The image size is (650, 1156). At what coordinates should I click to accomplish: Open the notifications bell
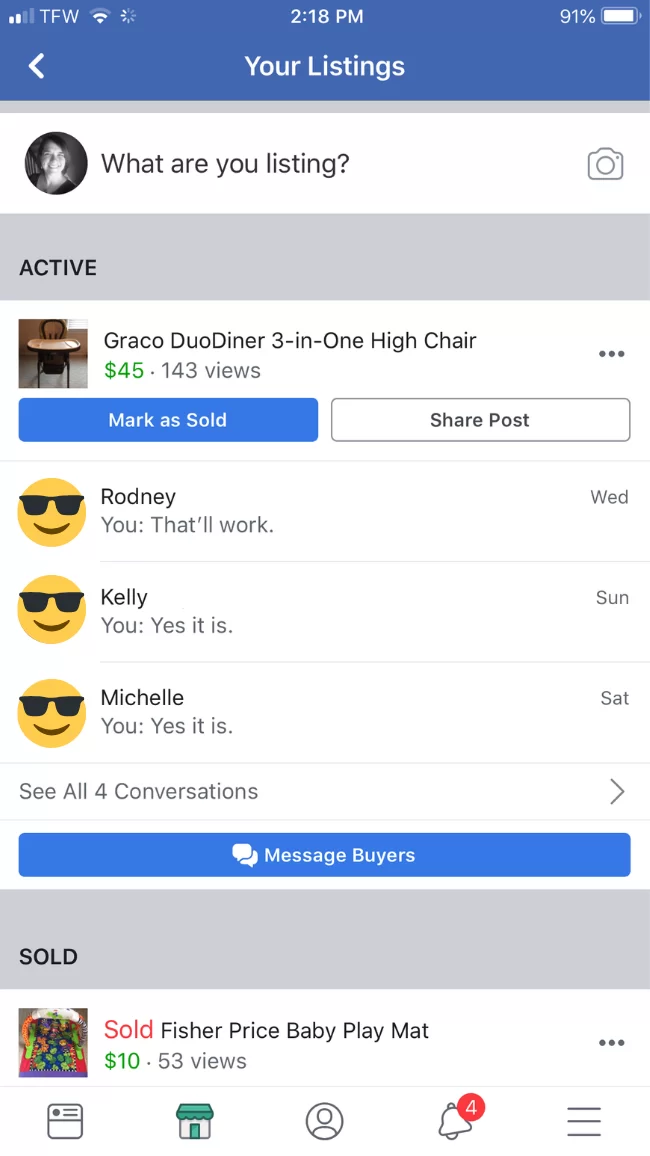pos(455,1121)
